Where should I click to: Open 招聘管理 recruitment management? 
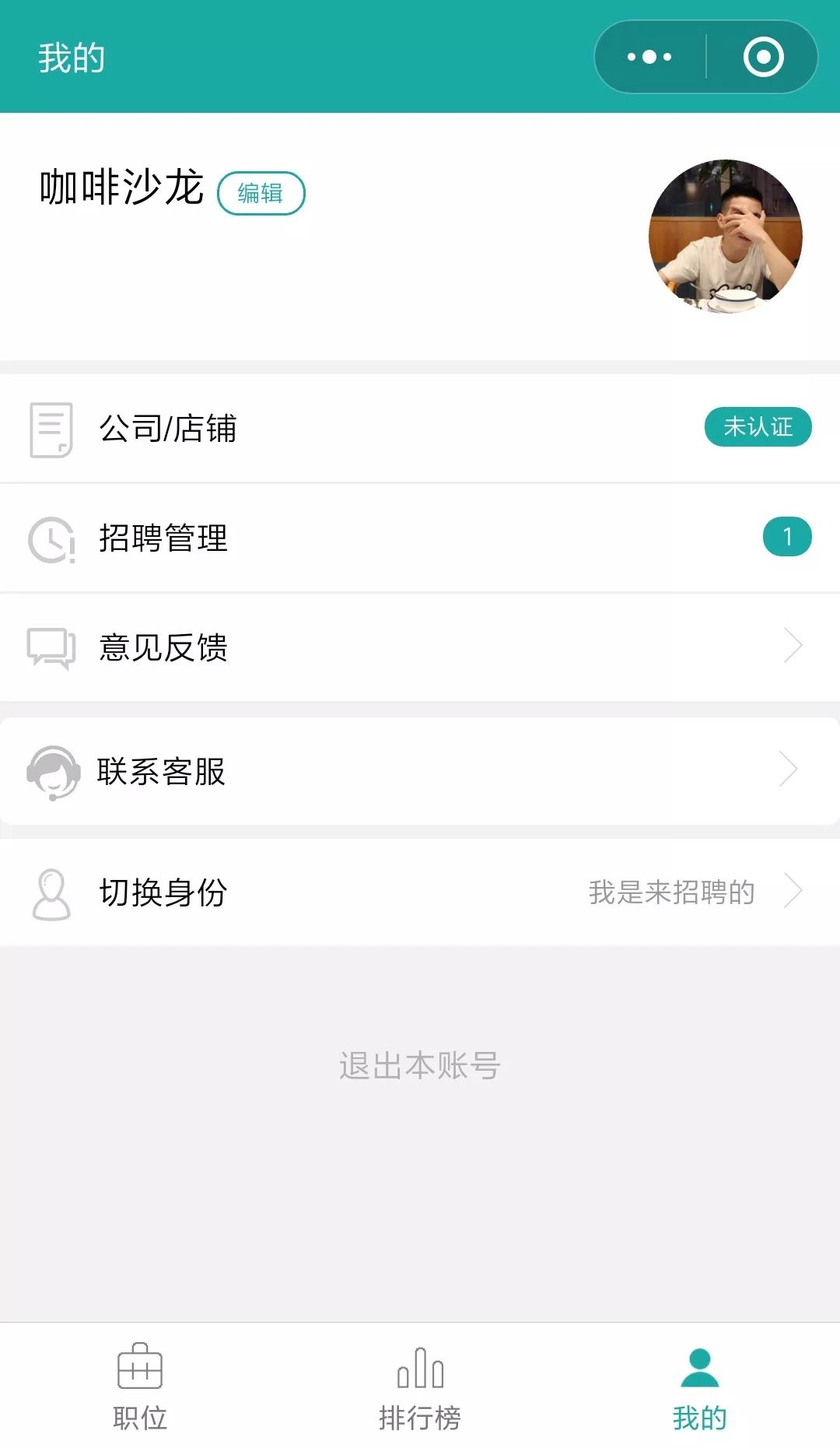pos(420,538)
